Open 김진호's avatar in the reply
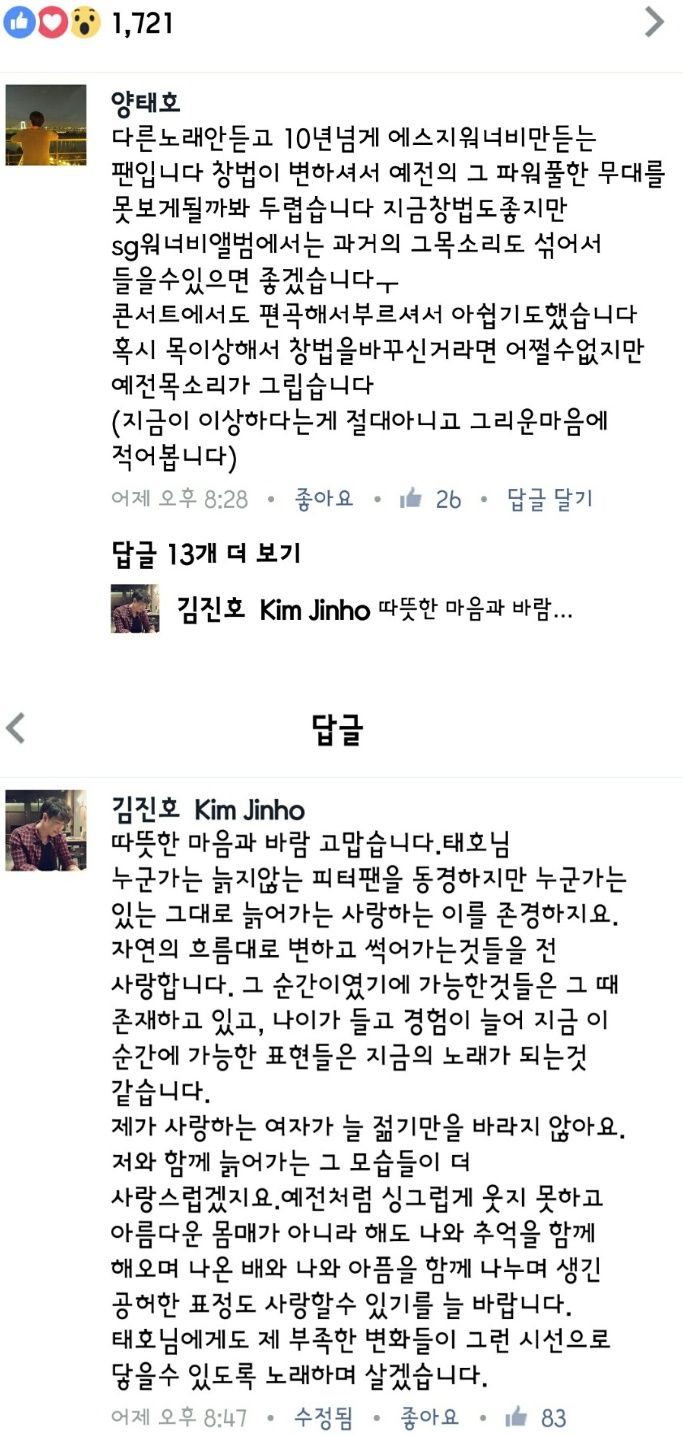The image size is (683, 1435). click(x=46, y=830)
